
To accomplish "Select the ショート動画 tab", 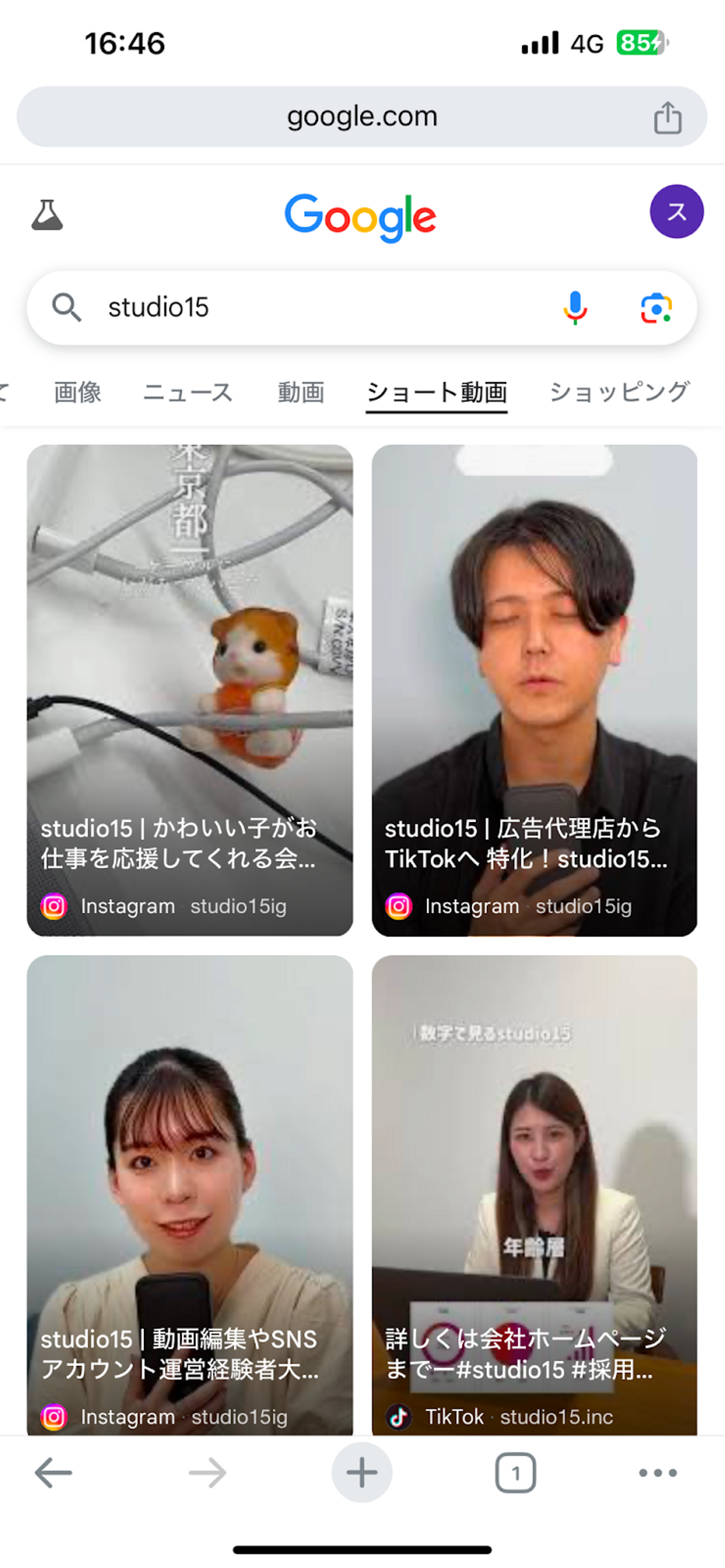I will pyautogui.click(x=437, y=392).
